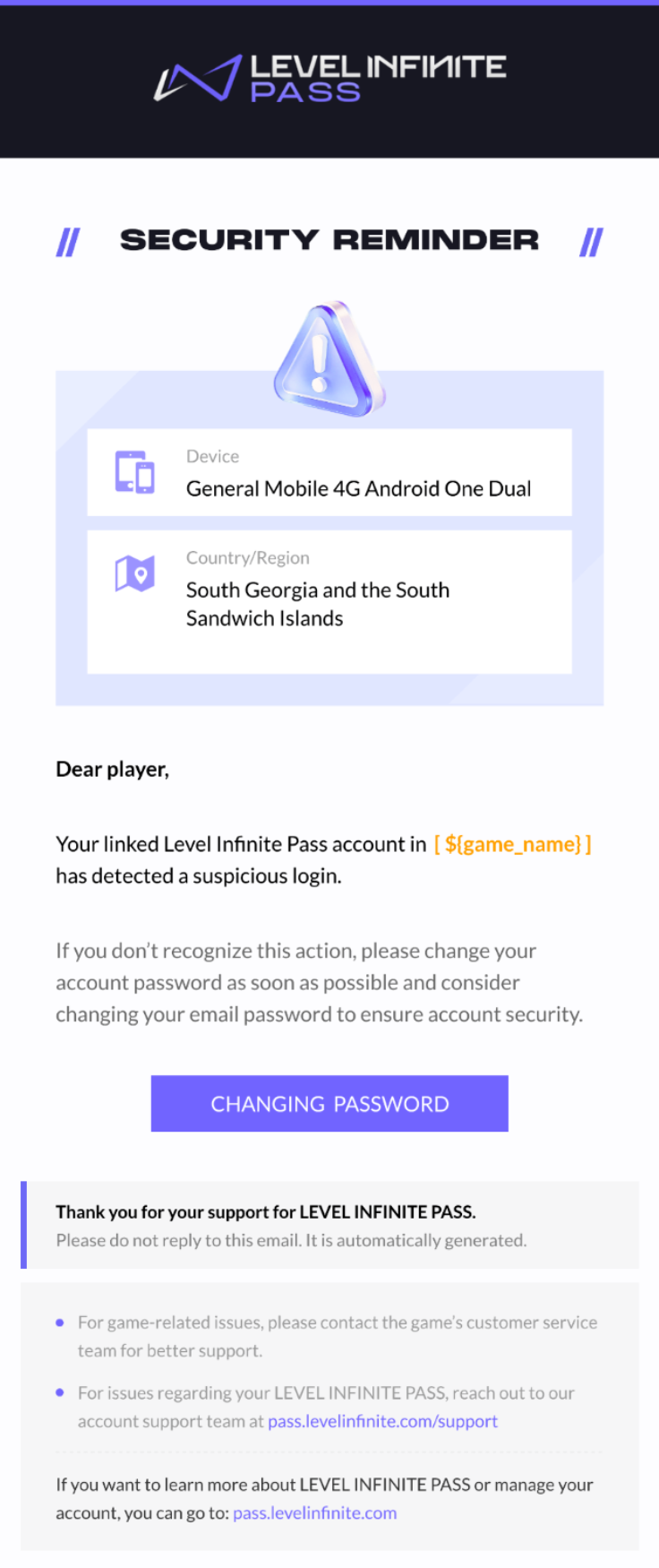
Task: Tap the CHANGING PASSWORD button
Action: (x=329, y=1103)
